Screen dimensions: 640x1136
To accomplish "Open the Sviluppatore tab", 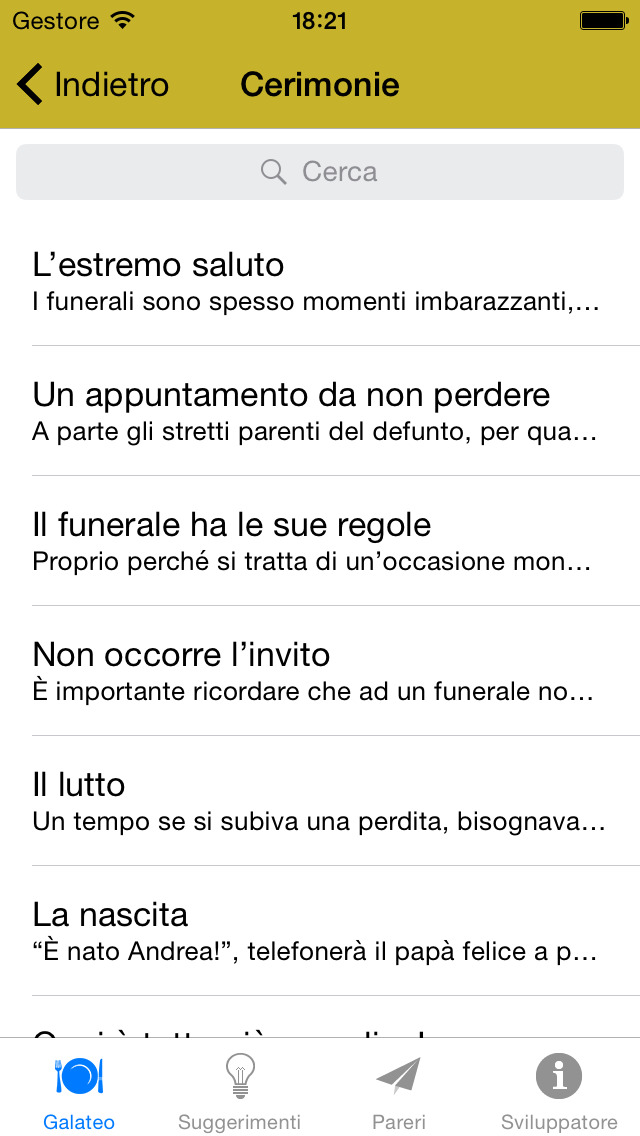I will point(560,1089).
